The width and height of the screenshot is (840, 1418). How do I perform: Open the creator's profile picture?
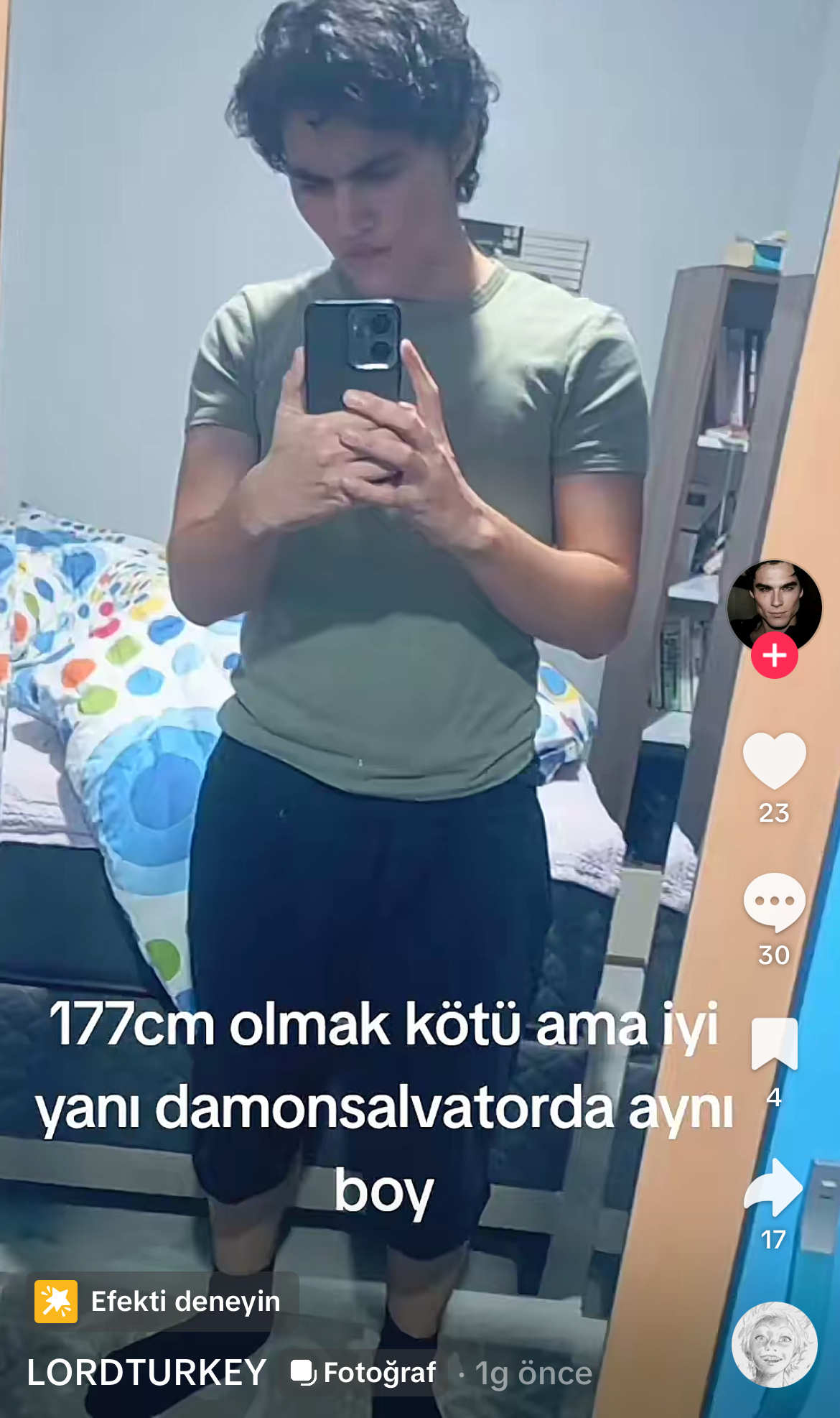774,602
